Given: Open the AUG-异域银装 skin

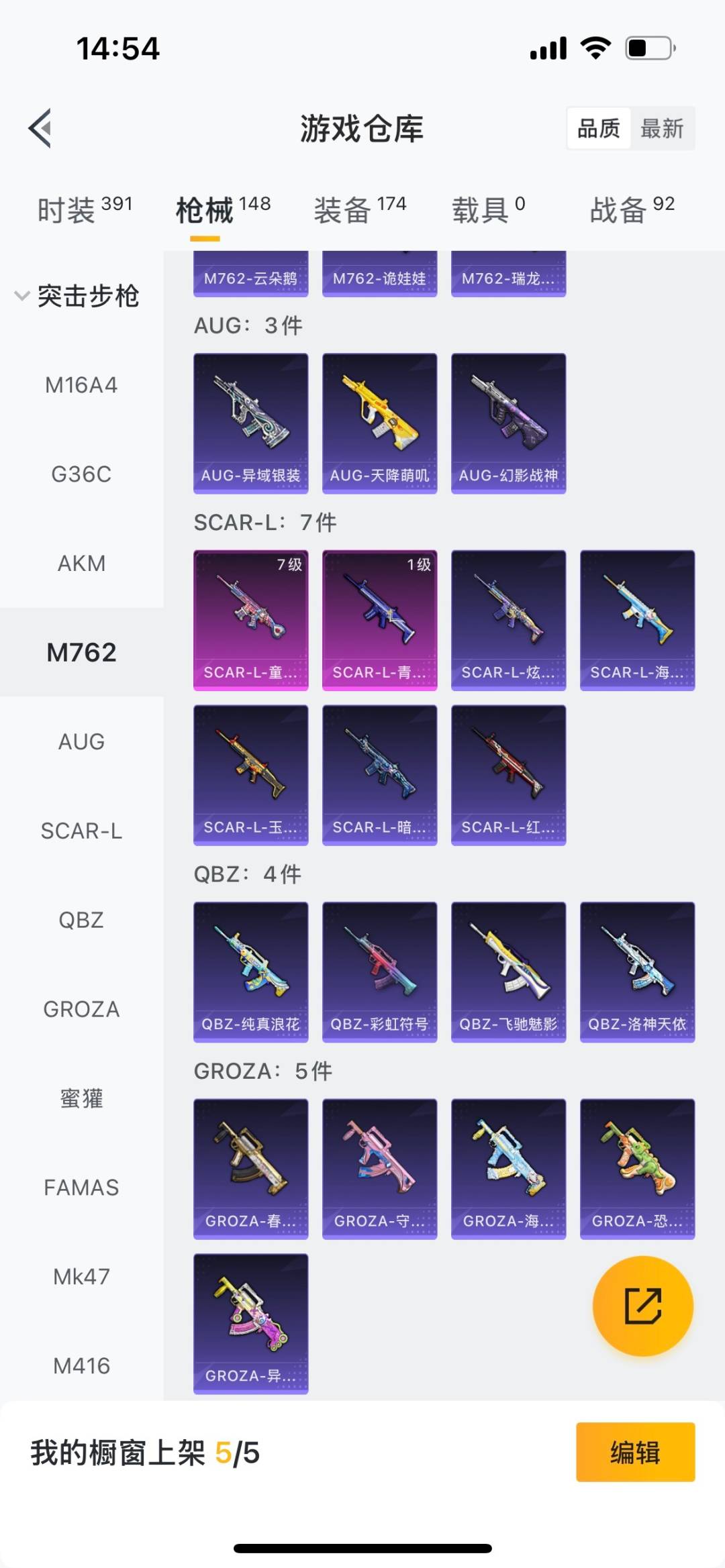Looking at the screenshot, I should coord(250,423).
